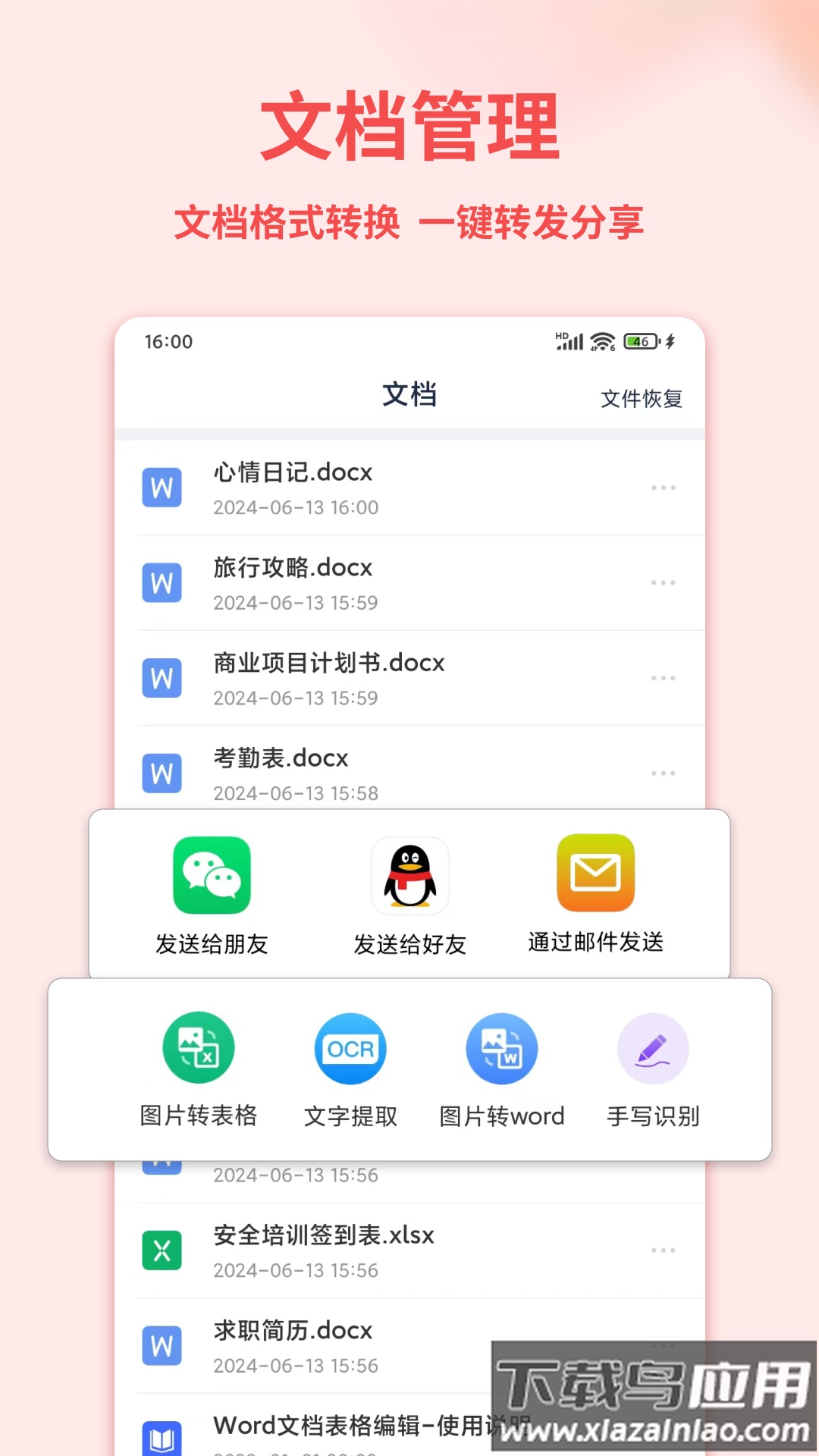This screenshot has height=1456, width=819.
Task: Open options menu for 考勤表.docx
Action: [x=664, y=773]
